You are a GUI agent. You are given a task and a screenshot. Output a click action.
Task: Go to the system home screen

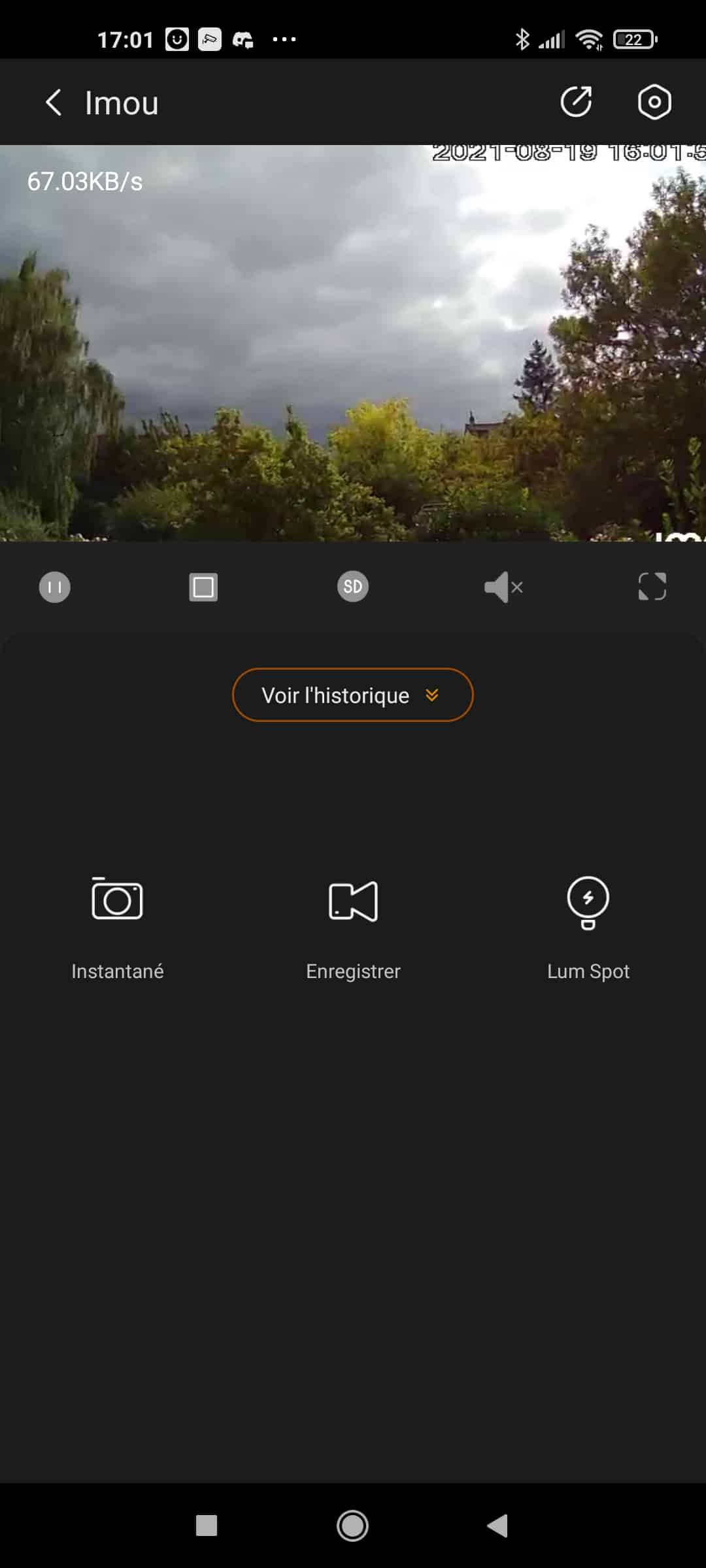click(x=352, y=1526)
